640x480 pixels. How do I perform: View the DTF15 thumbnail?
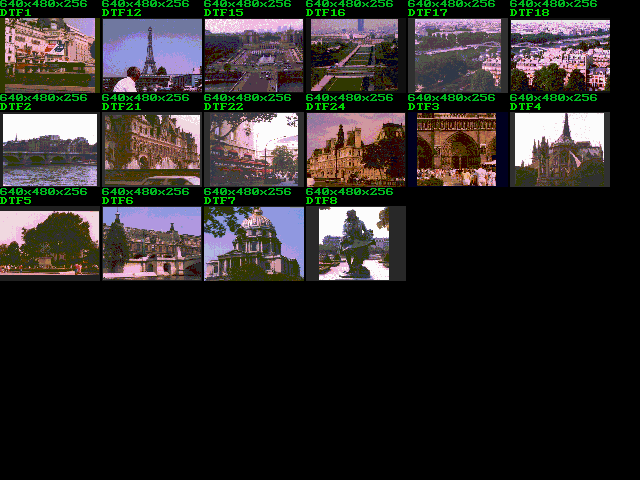pyautogui.click(x=254, y=55)
